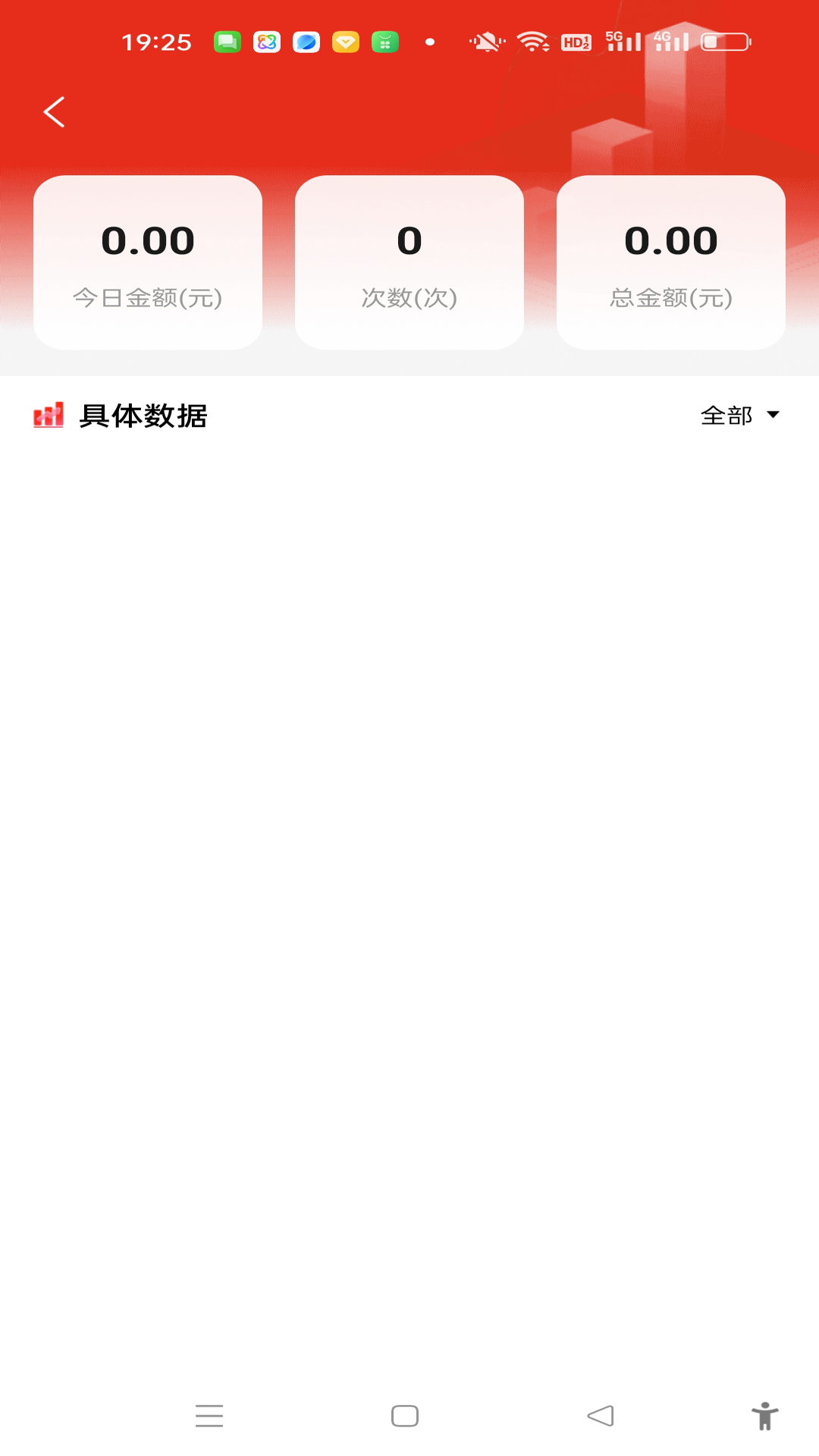Tap the 0.00 value on the today amount card
This screenshot has width=819, height=1456.
(x=147, y=240)
